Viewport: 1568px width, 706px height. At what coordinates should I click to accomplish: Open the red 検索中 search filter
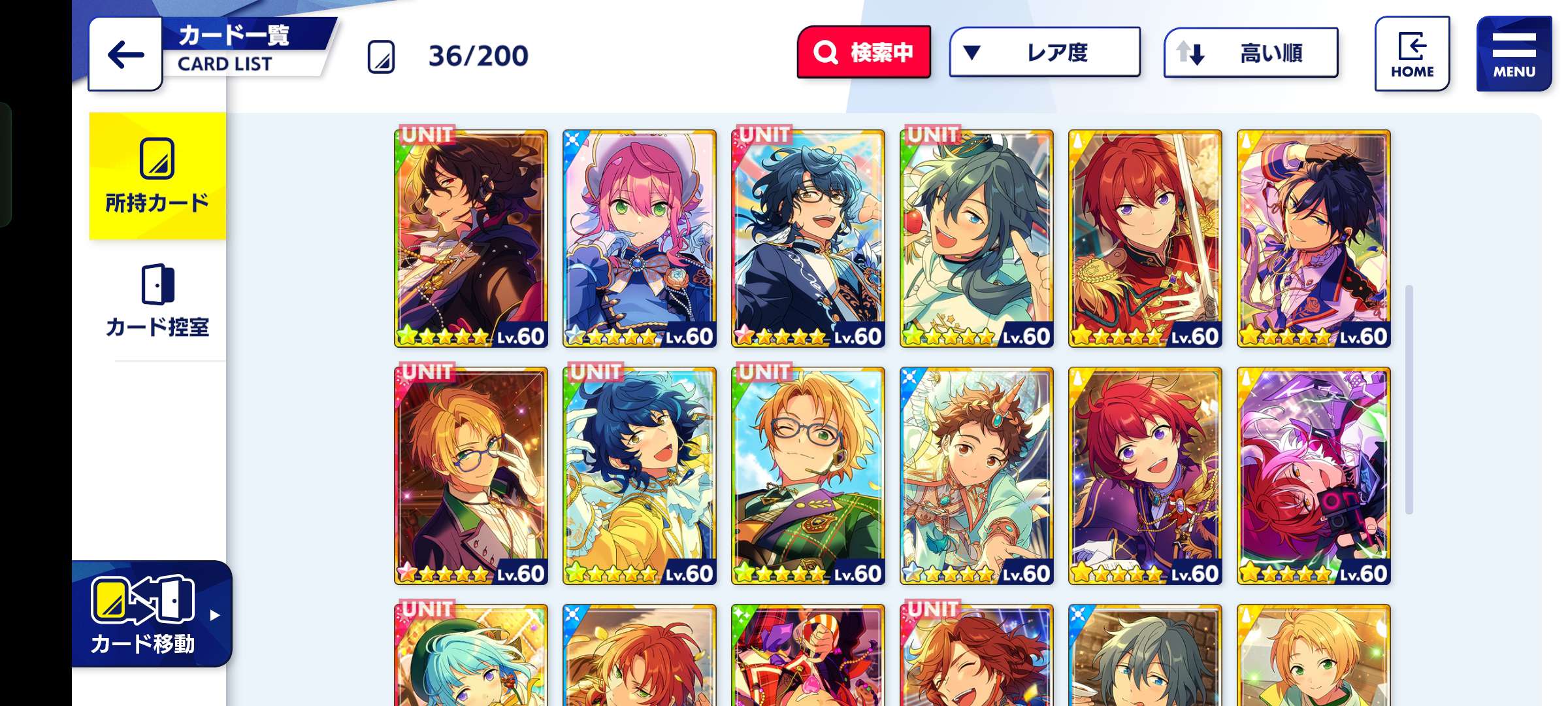click(864, 52)
